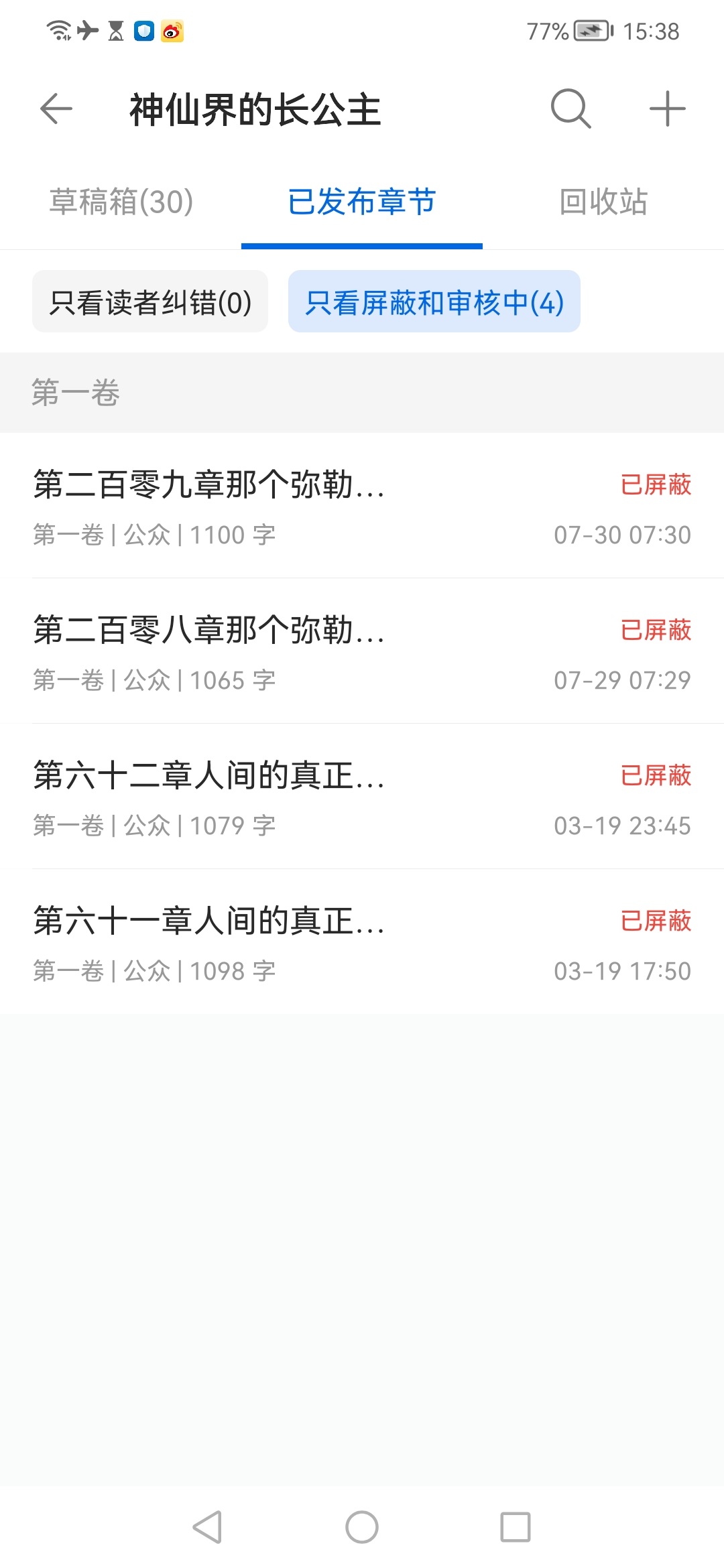724x1568 pixels.
Task: Open recent apps from navigation bar
Action: point(516,1528)
